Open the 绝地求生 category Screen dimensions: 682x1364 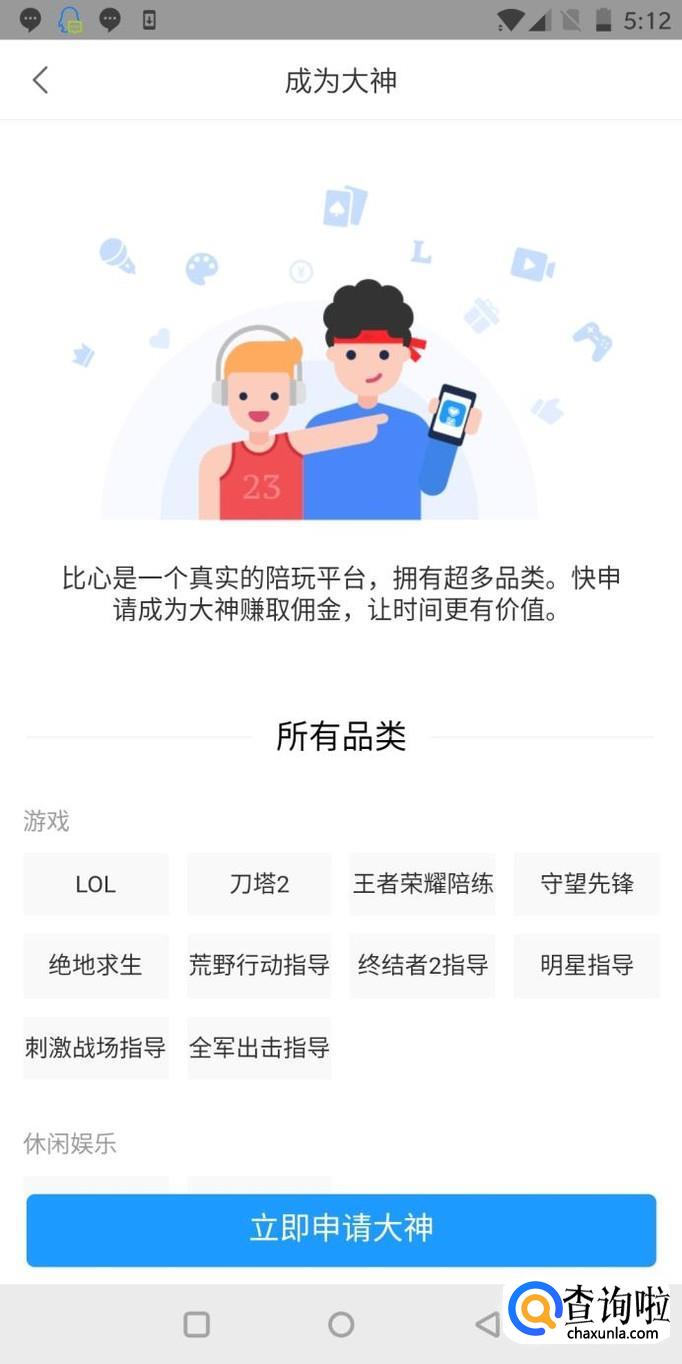[96, 965]
